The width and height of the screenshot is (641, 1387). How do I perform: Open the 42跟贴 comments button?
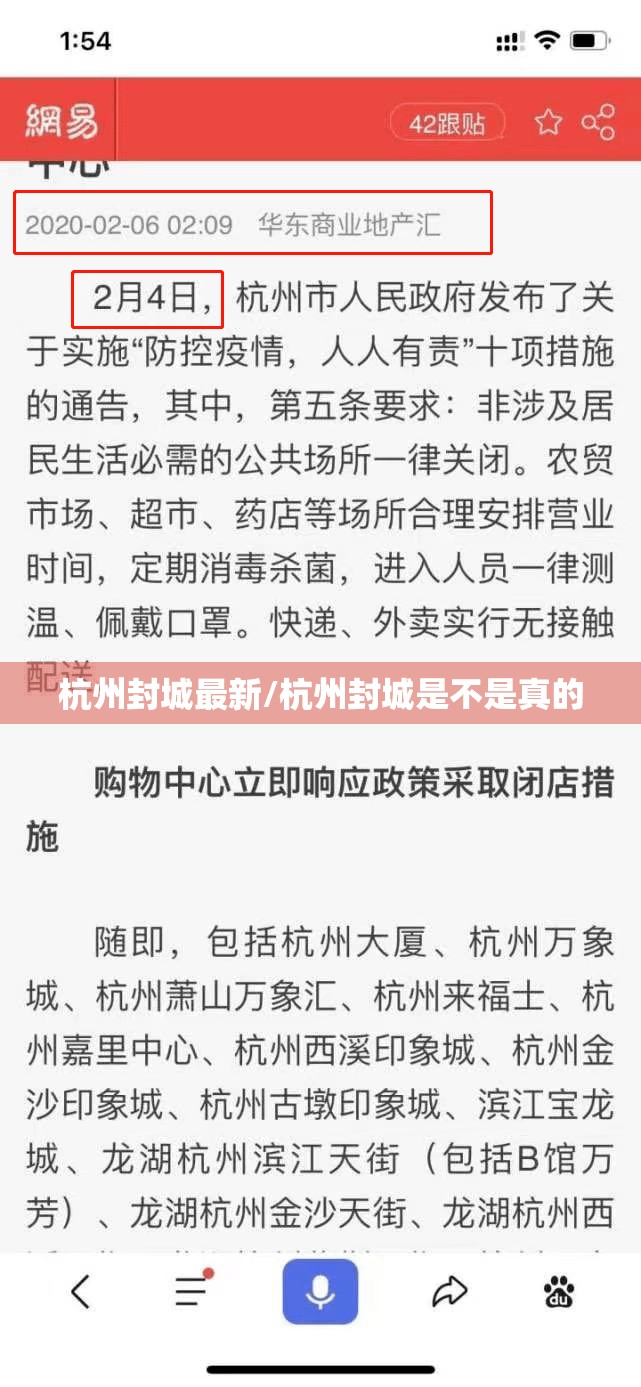(447, 123)
